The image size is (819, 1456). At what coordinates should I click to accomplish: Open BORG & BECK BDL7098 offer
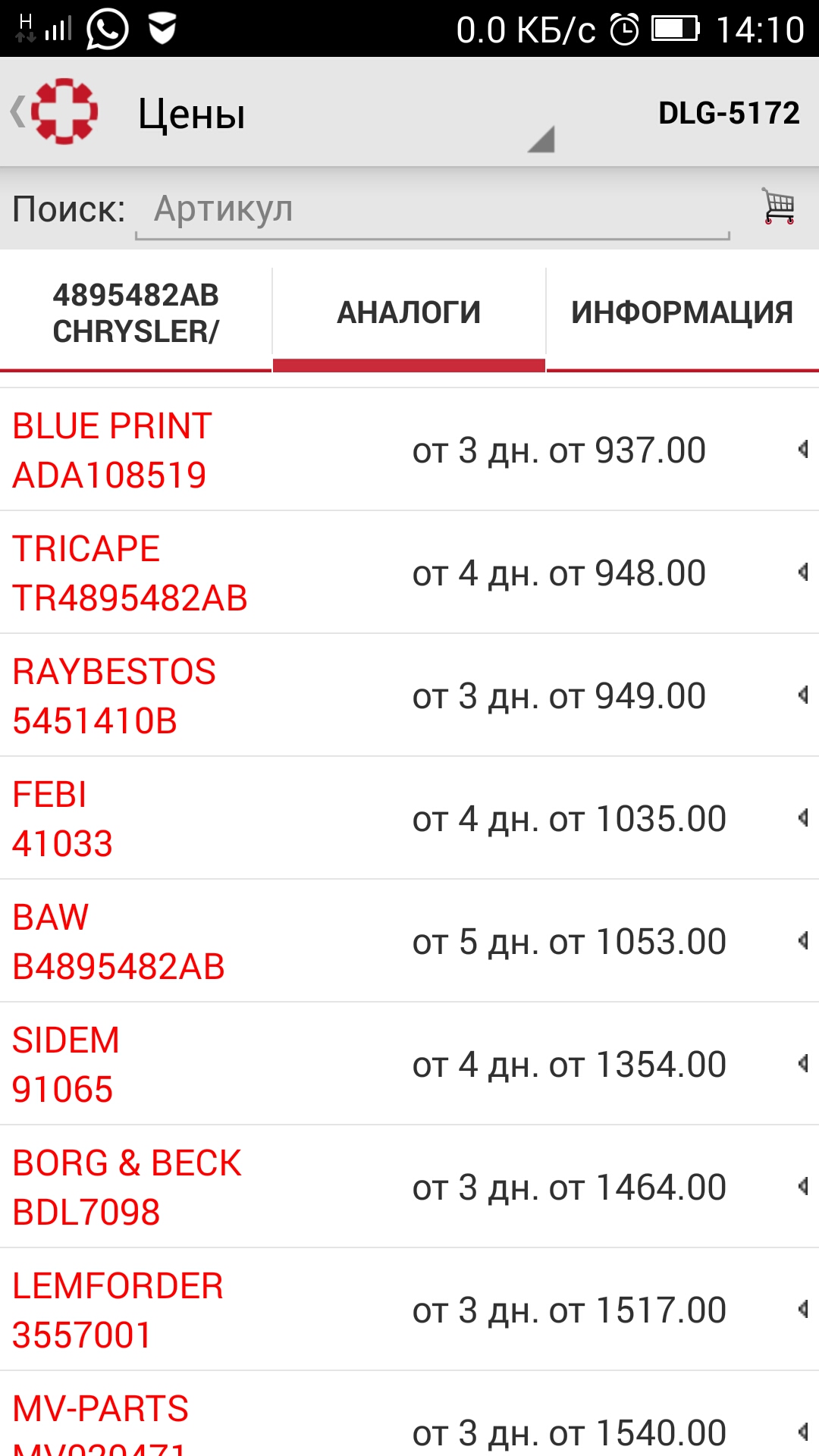click(409, 1187)
